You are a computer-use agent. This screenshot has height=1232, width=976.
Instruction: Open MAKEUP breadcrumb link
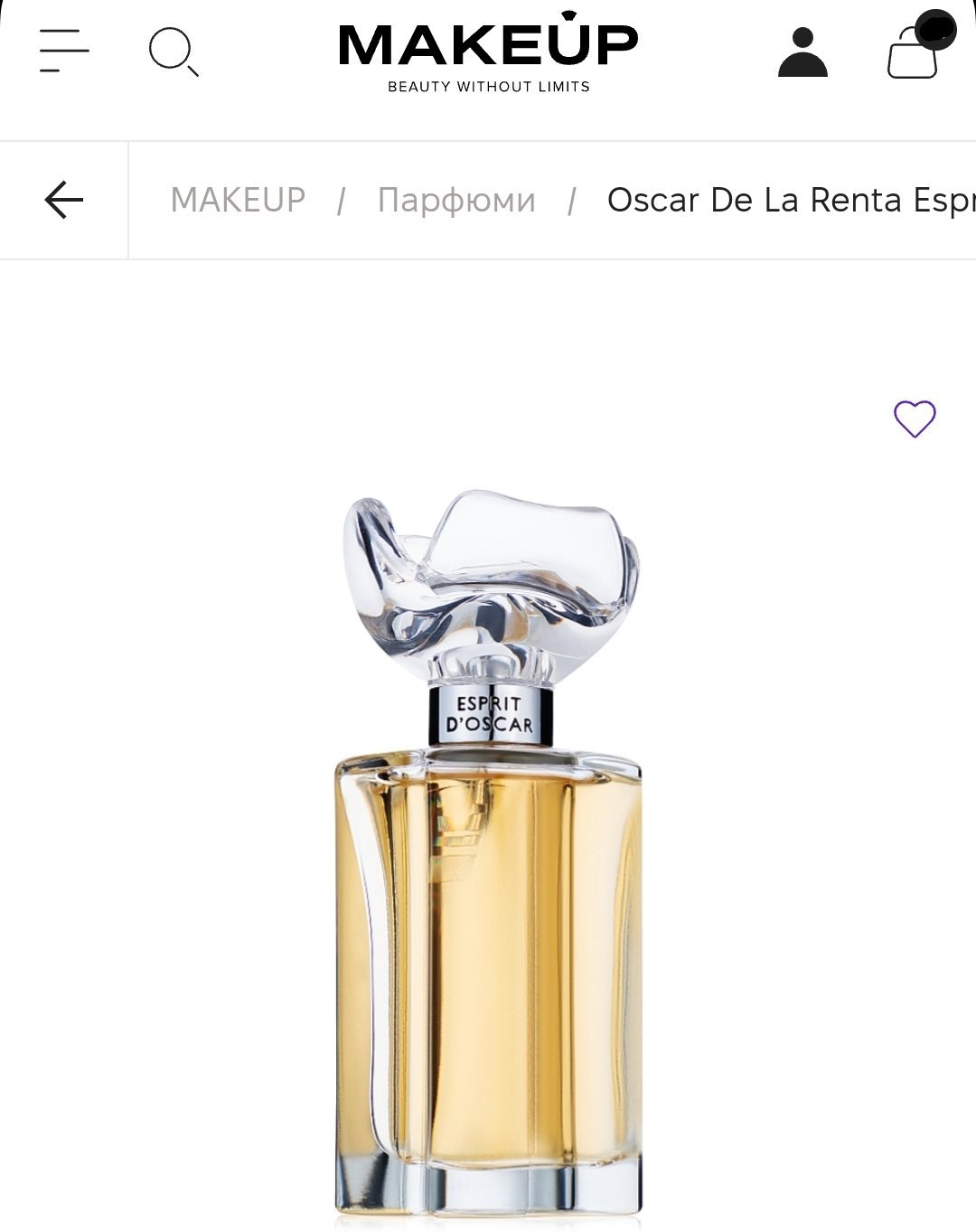(x=238, y=200)
